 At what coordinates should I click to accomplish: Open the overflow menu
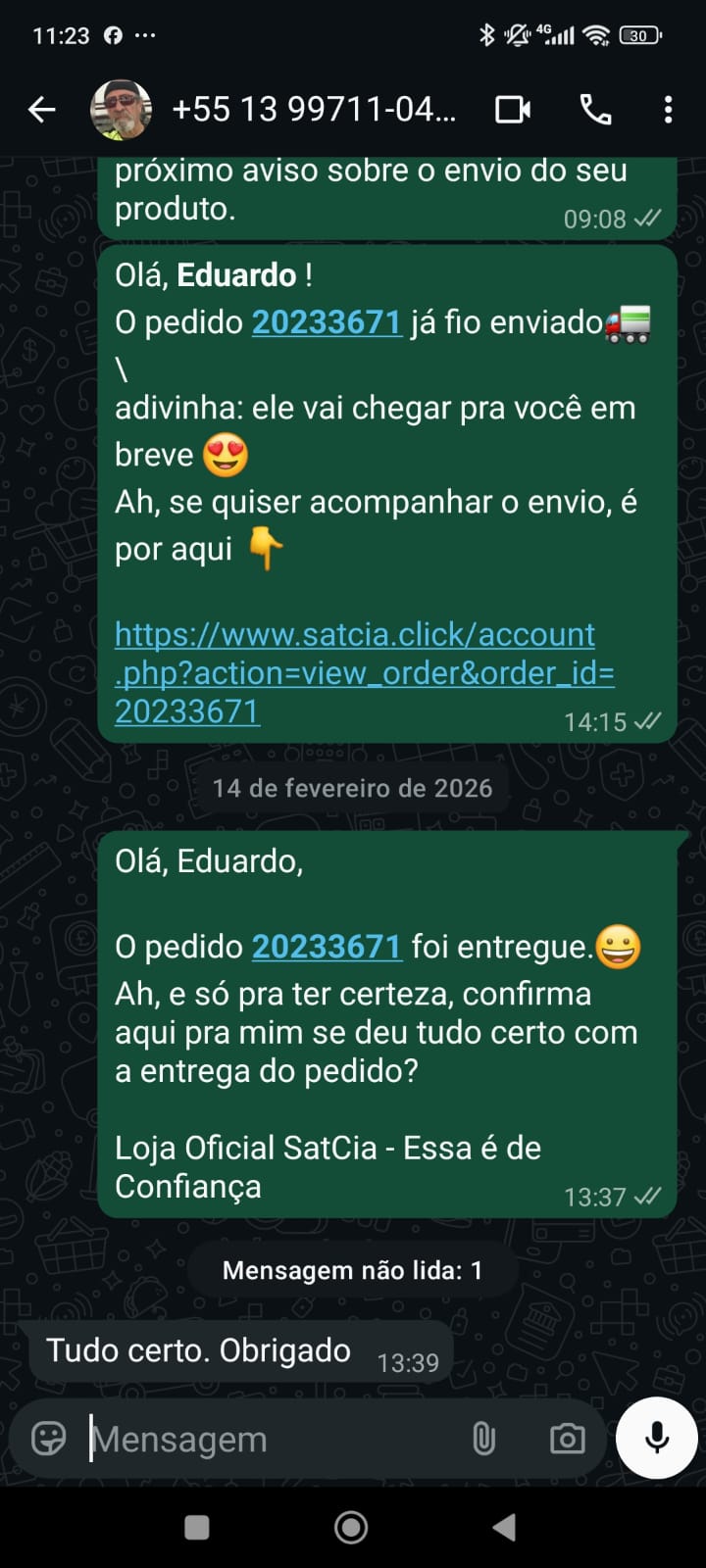[x=668, y=110]
